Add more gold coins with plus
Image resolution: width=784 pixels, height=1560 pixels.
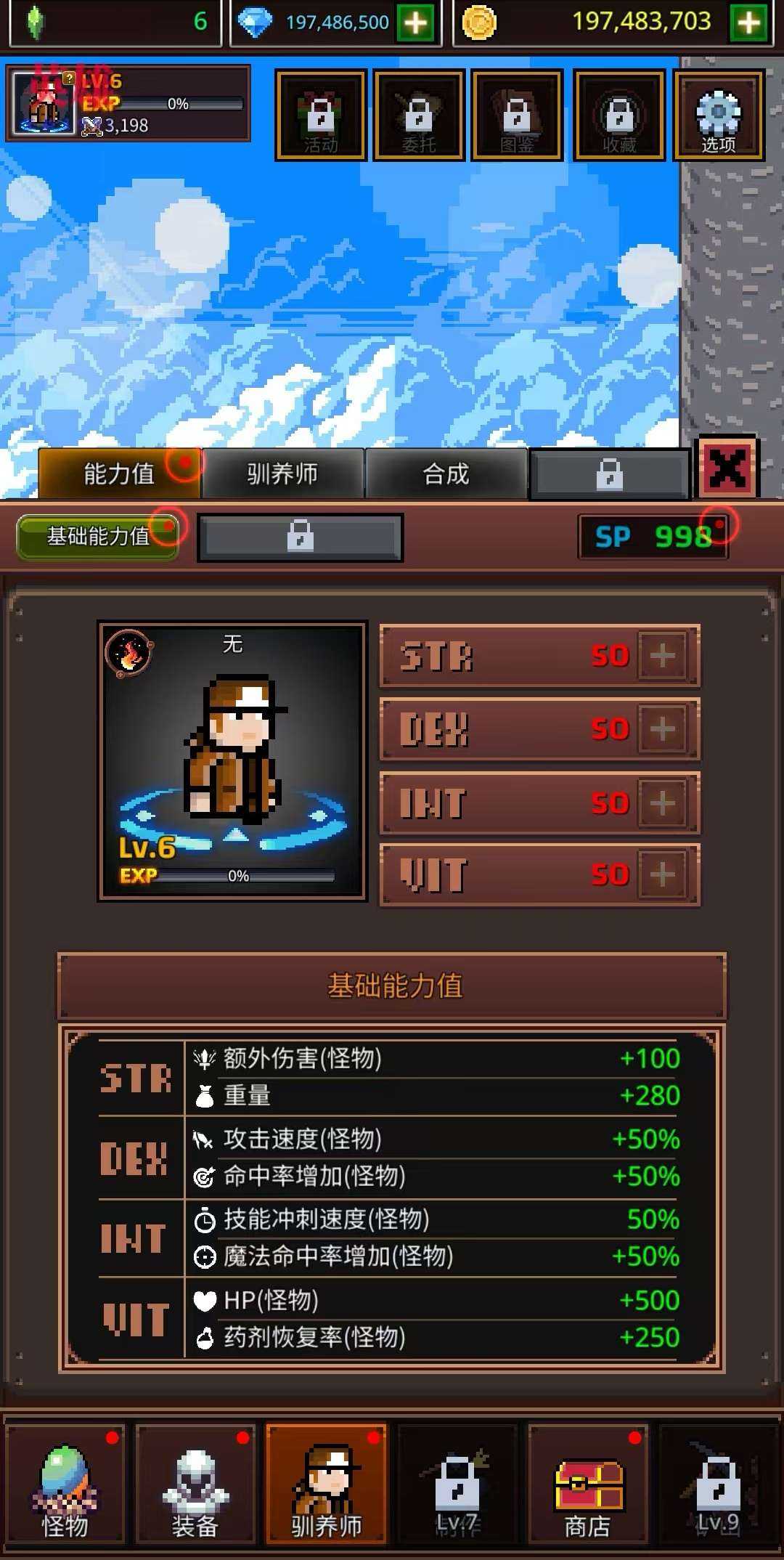point(748,23)
